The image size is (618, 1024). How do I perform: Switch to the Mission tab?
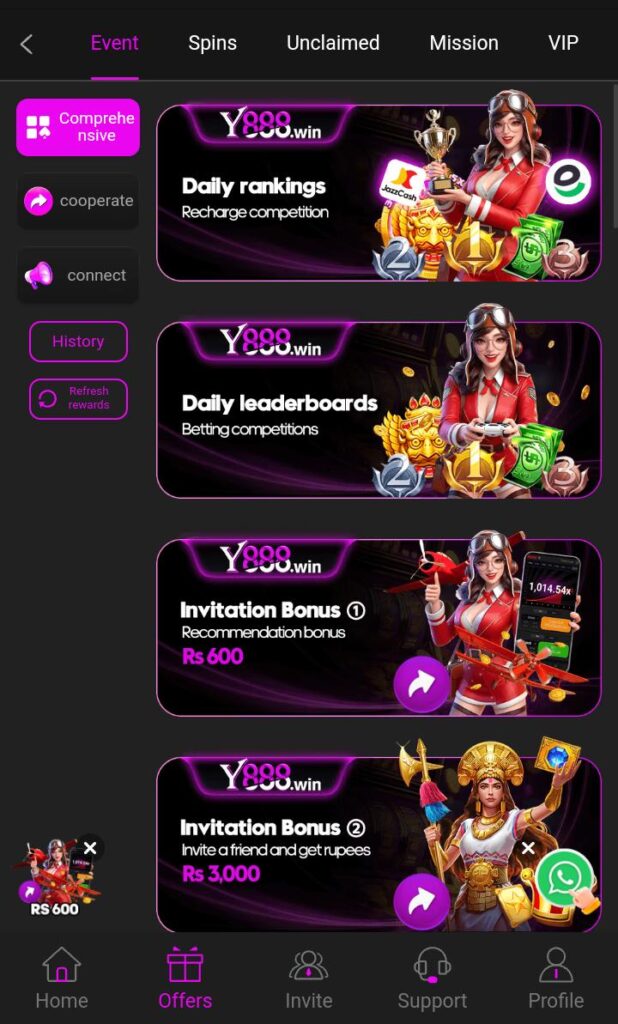[464, 43]
